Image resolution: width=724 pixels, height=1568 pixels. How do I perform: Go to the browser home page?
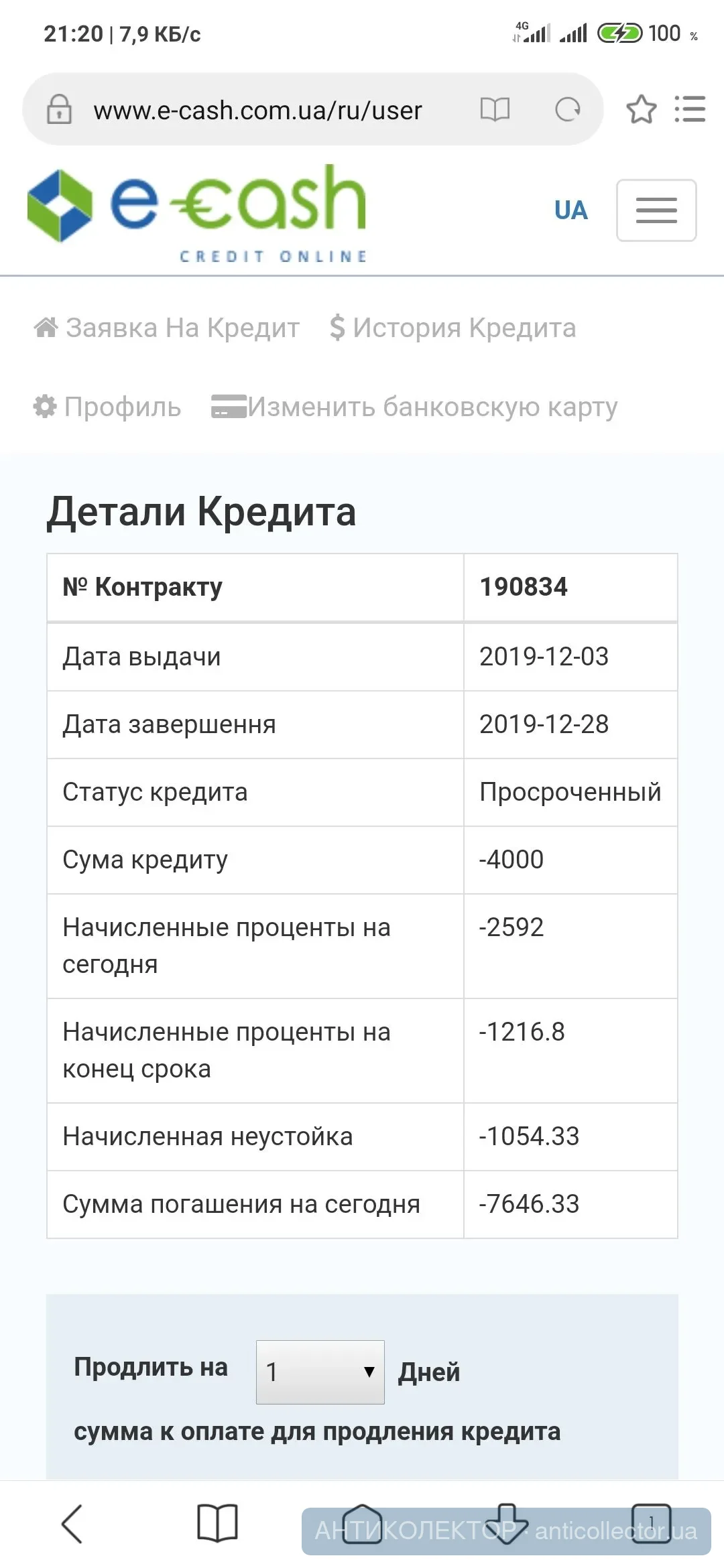362,1523
